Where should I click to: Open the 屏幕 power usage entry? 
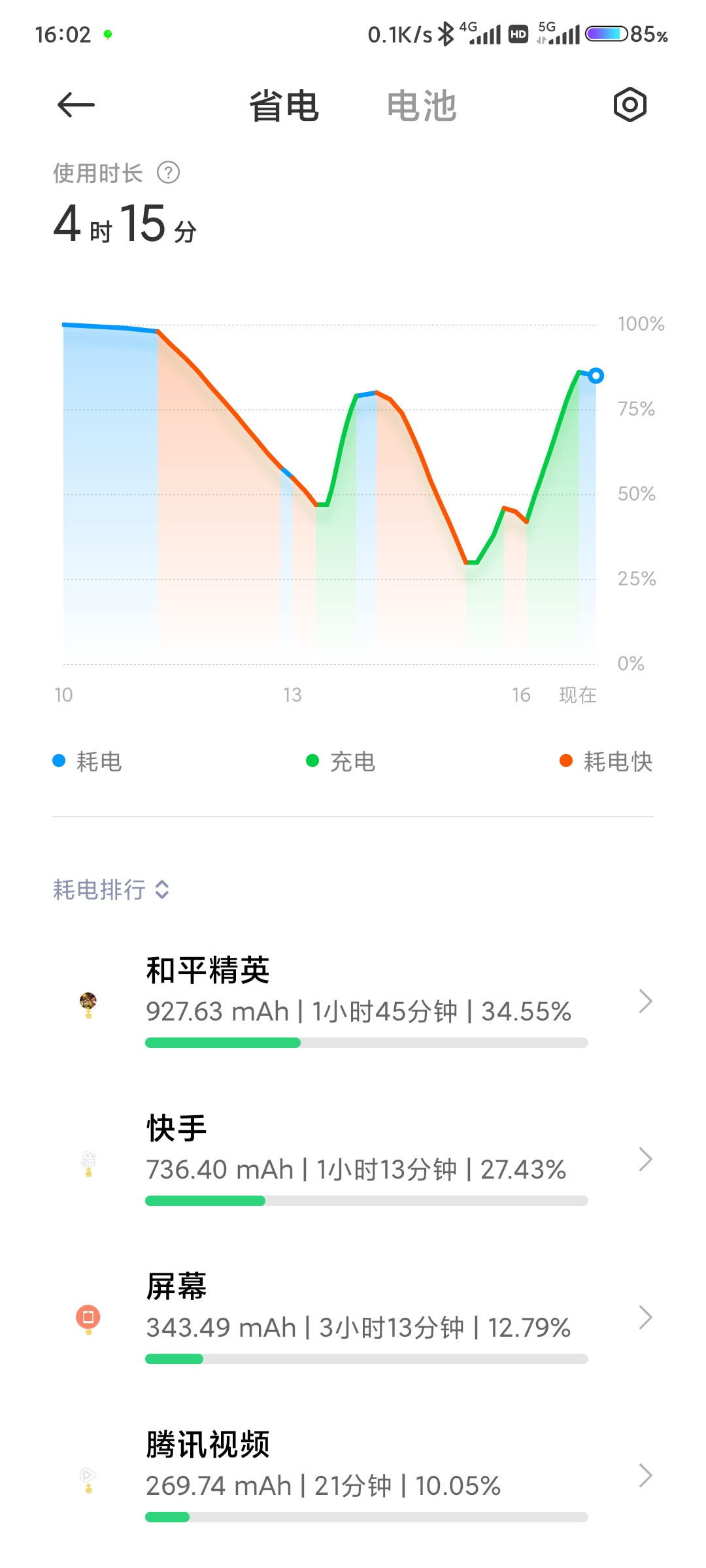pyautogui.click(x=353, y=1317)
